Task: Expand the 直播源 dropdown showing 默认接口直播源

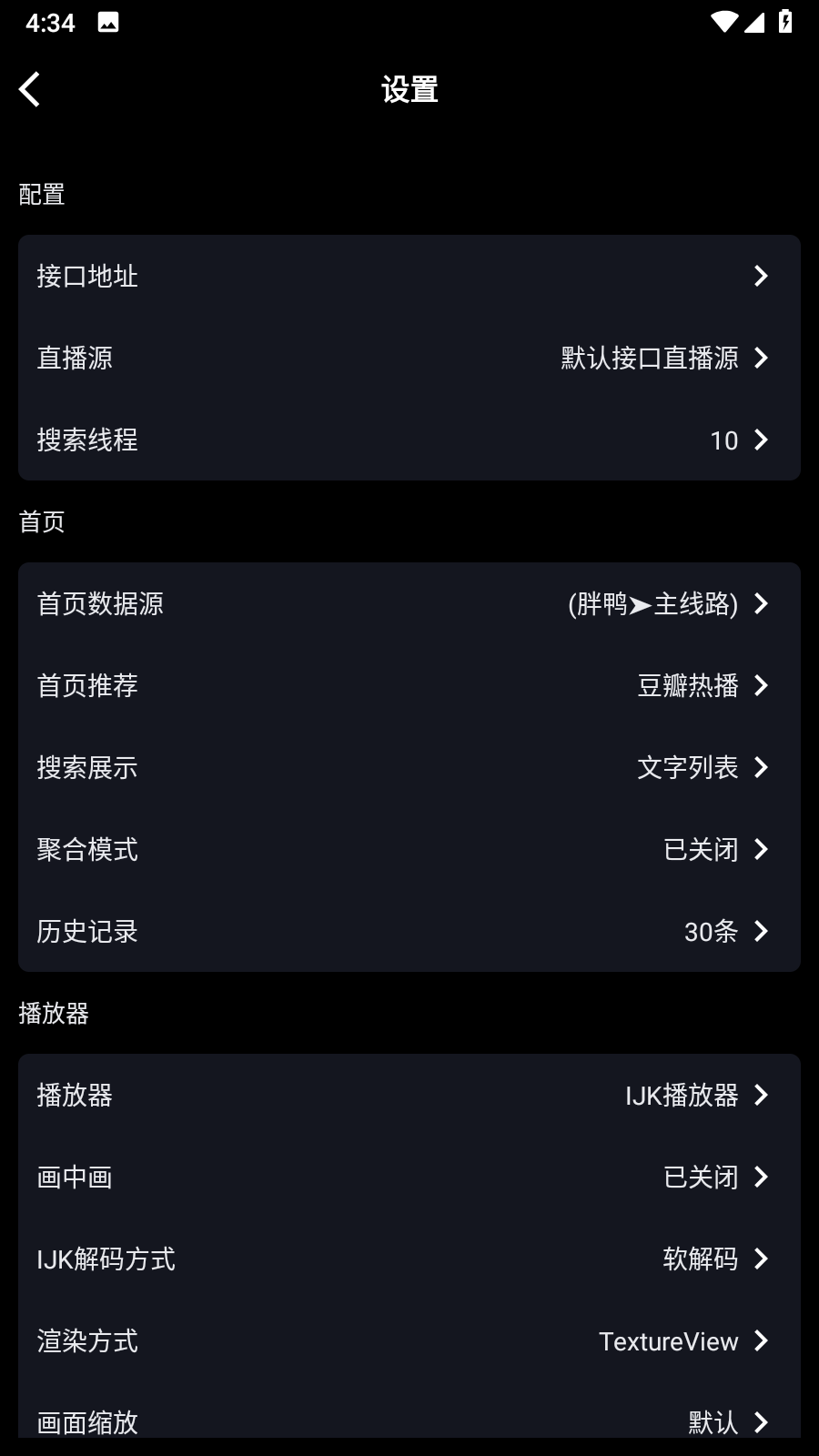Action: coord(409,358)
